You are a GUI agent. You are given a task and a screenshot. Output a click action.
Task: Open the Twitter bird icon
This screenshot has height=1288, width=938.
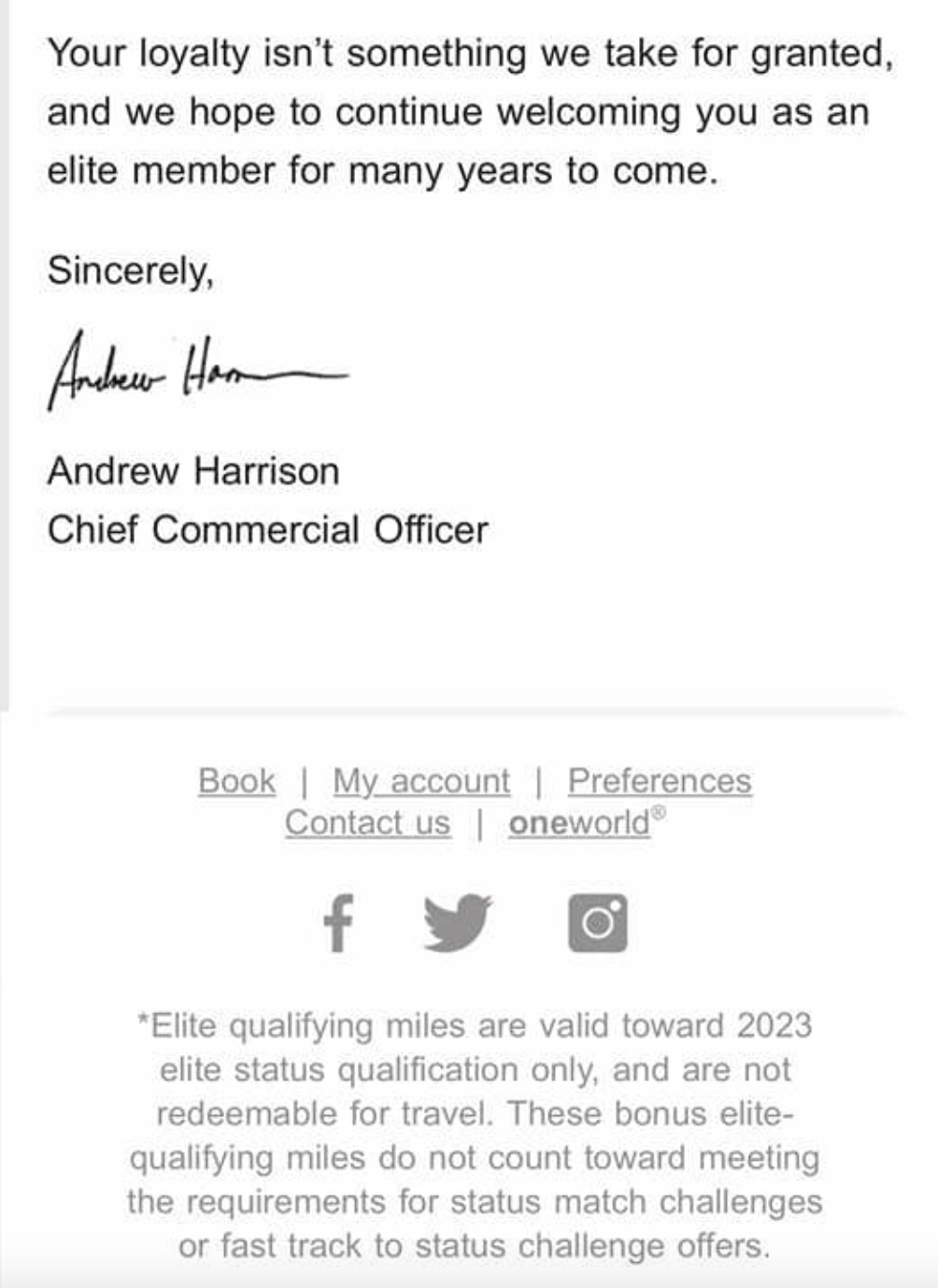(458, 923)
